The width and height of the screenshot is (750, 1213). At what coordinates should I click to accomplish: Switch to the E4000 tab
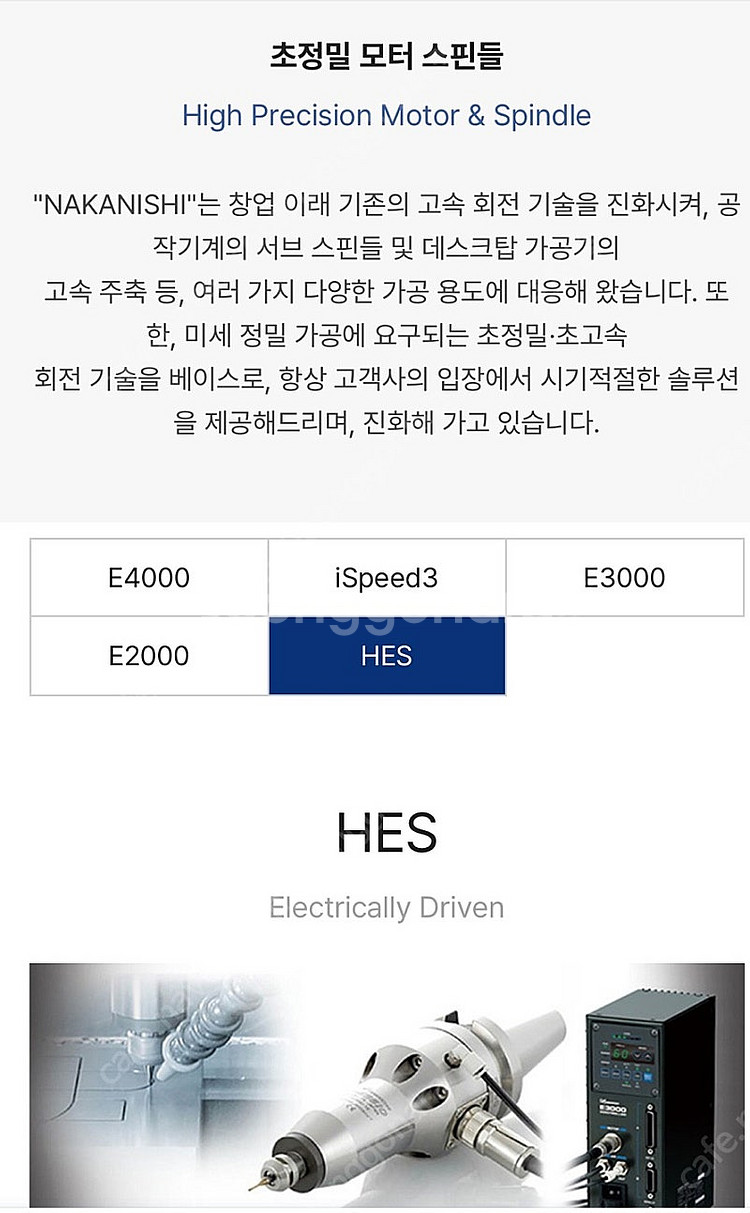149,577
